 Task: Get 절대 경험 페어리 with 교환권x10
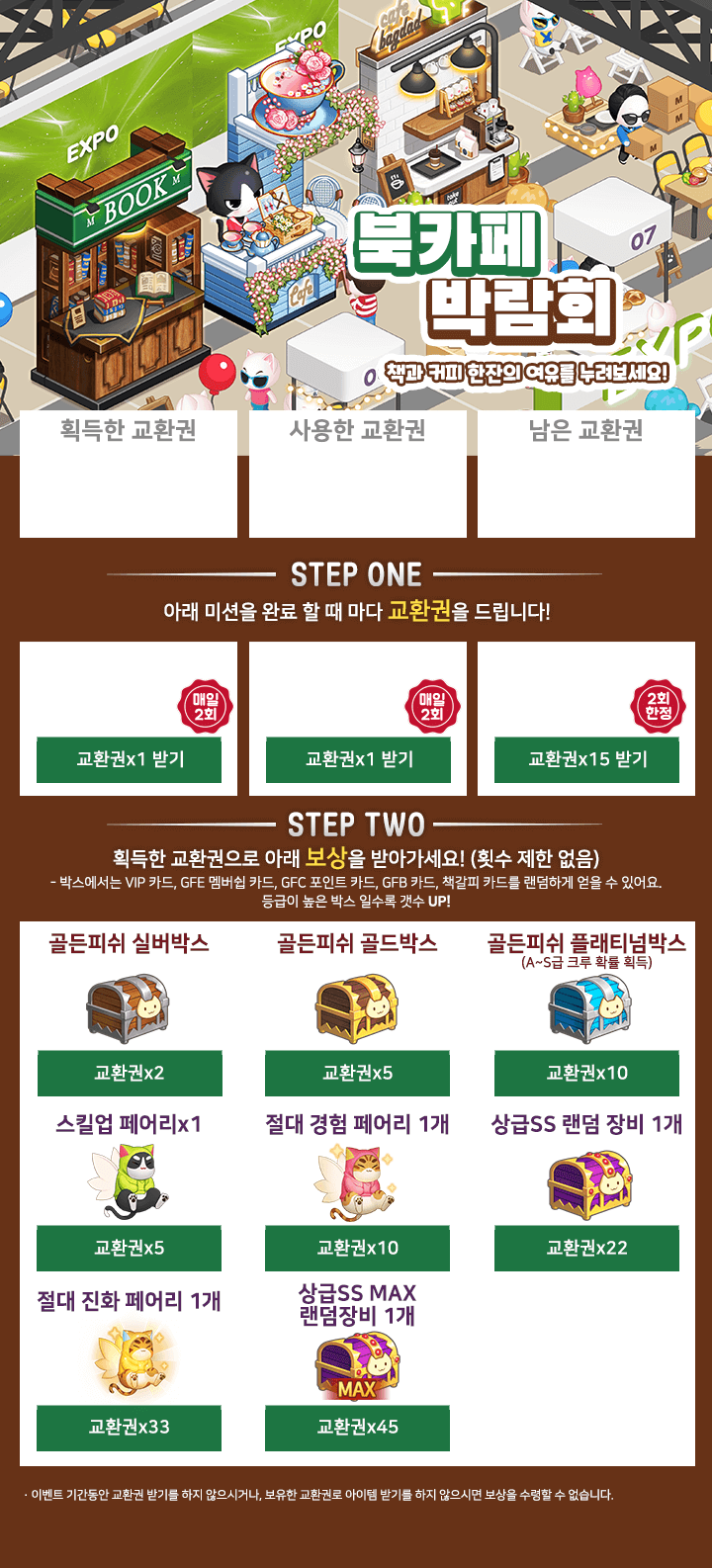point(357,1249)
